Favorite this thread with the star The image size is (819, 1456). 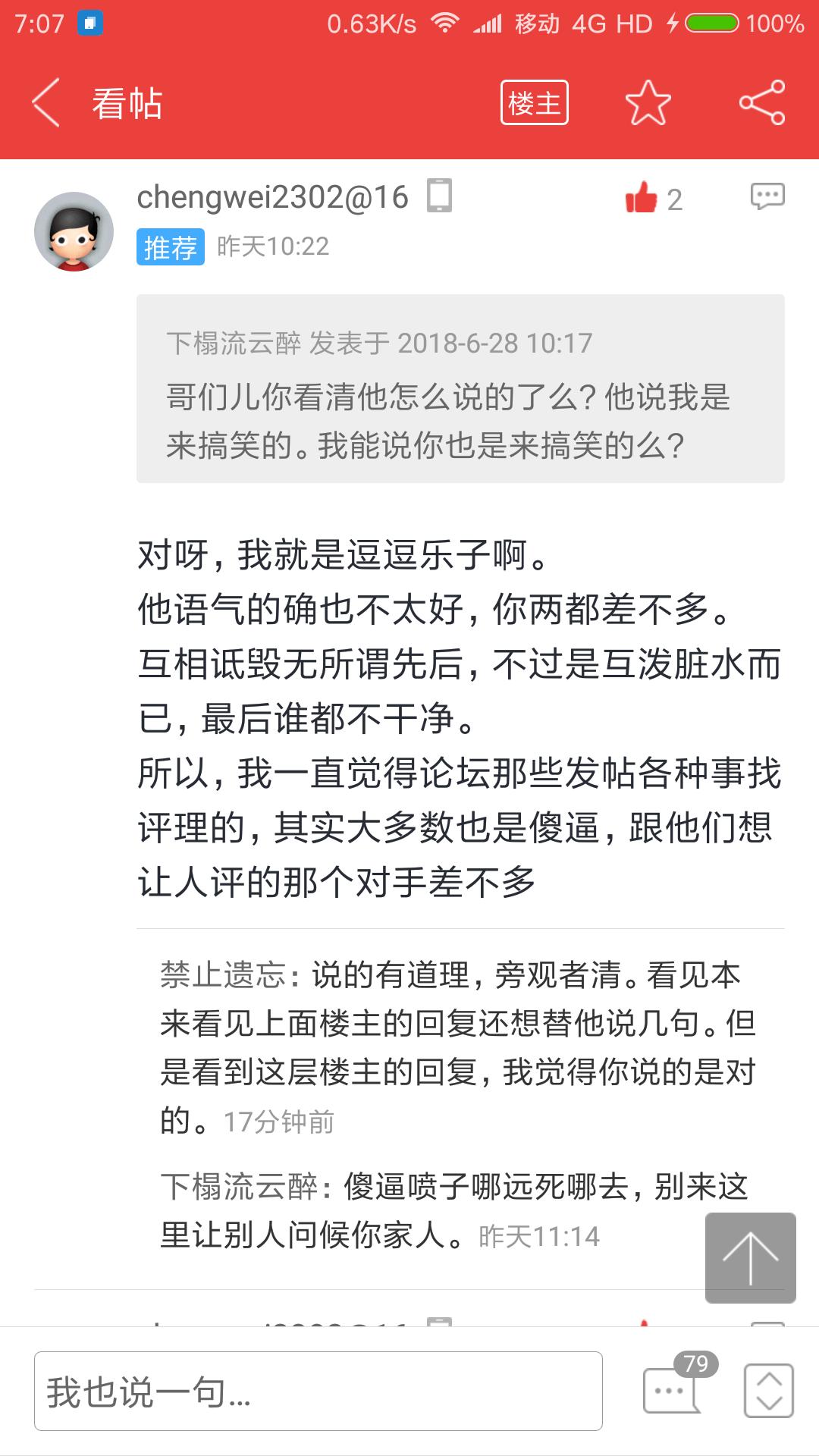coord(648,103)
